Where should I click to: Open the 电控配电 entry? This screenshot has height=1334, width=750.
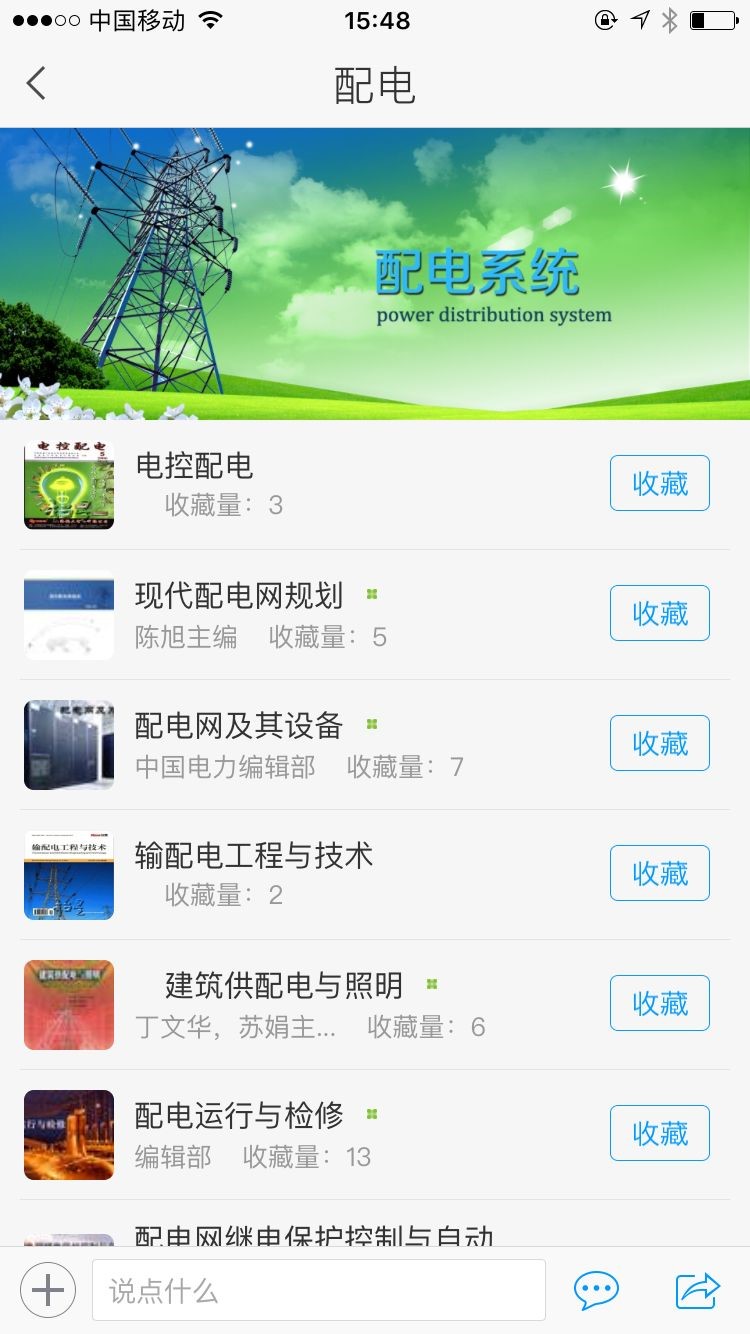(x=195, y=466)
